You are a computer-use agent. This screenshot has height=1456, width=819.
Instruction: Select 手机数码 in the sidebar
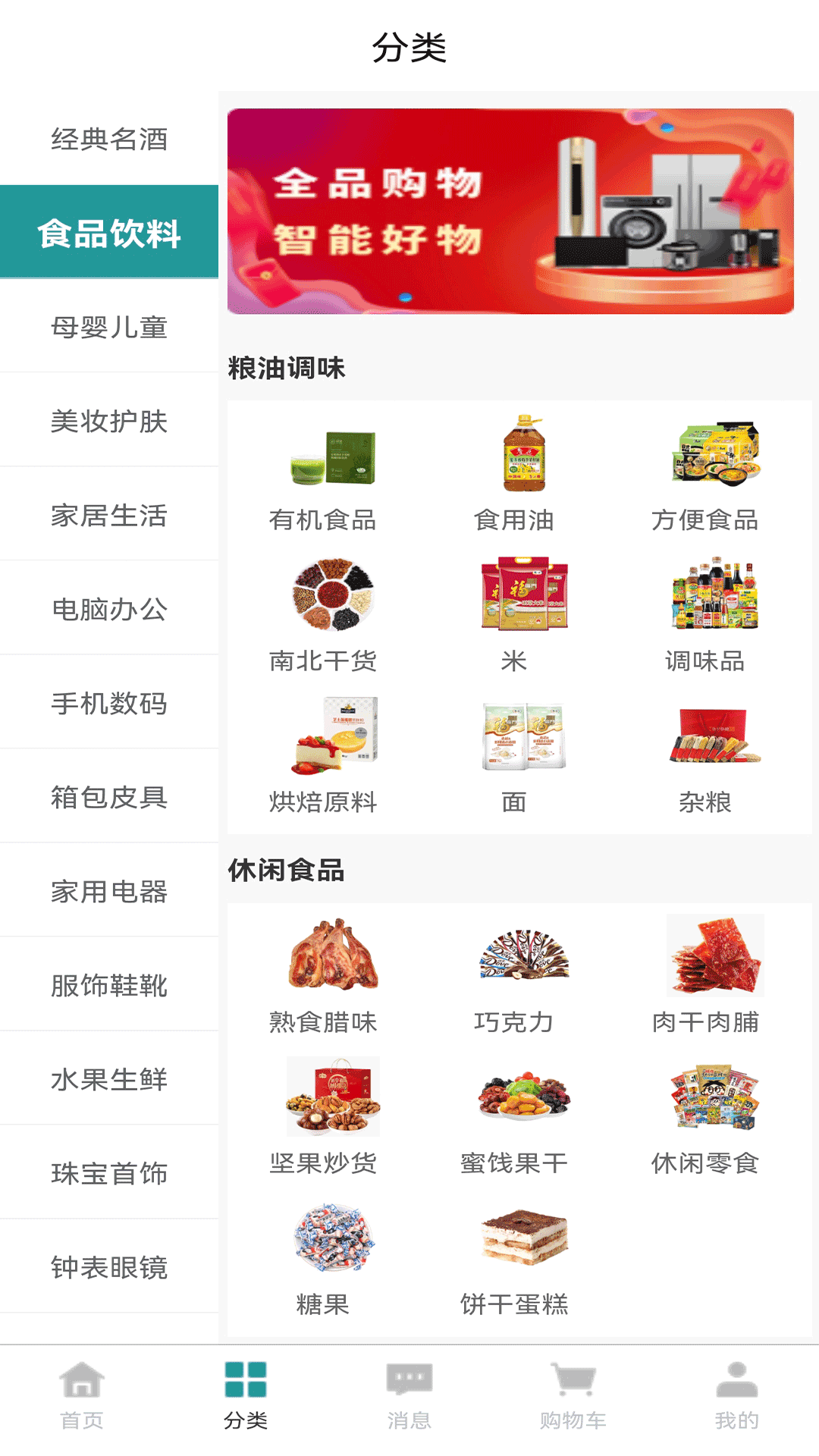[x=109, y=703]
